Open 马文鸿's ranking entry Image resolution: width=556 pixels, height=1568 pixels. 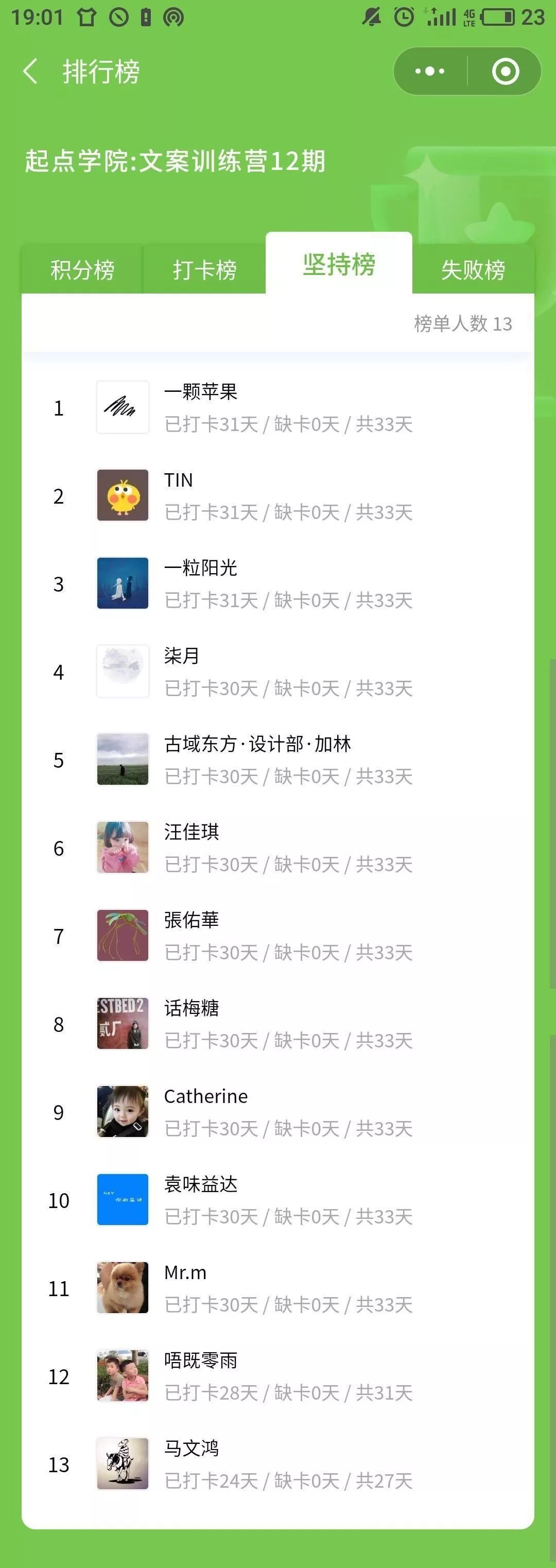pyautogui.click(x=277, y=1464)
